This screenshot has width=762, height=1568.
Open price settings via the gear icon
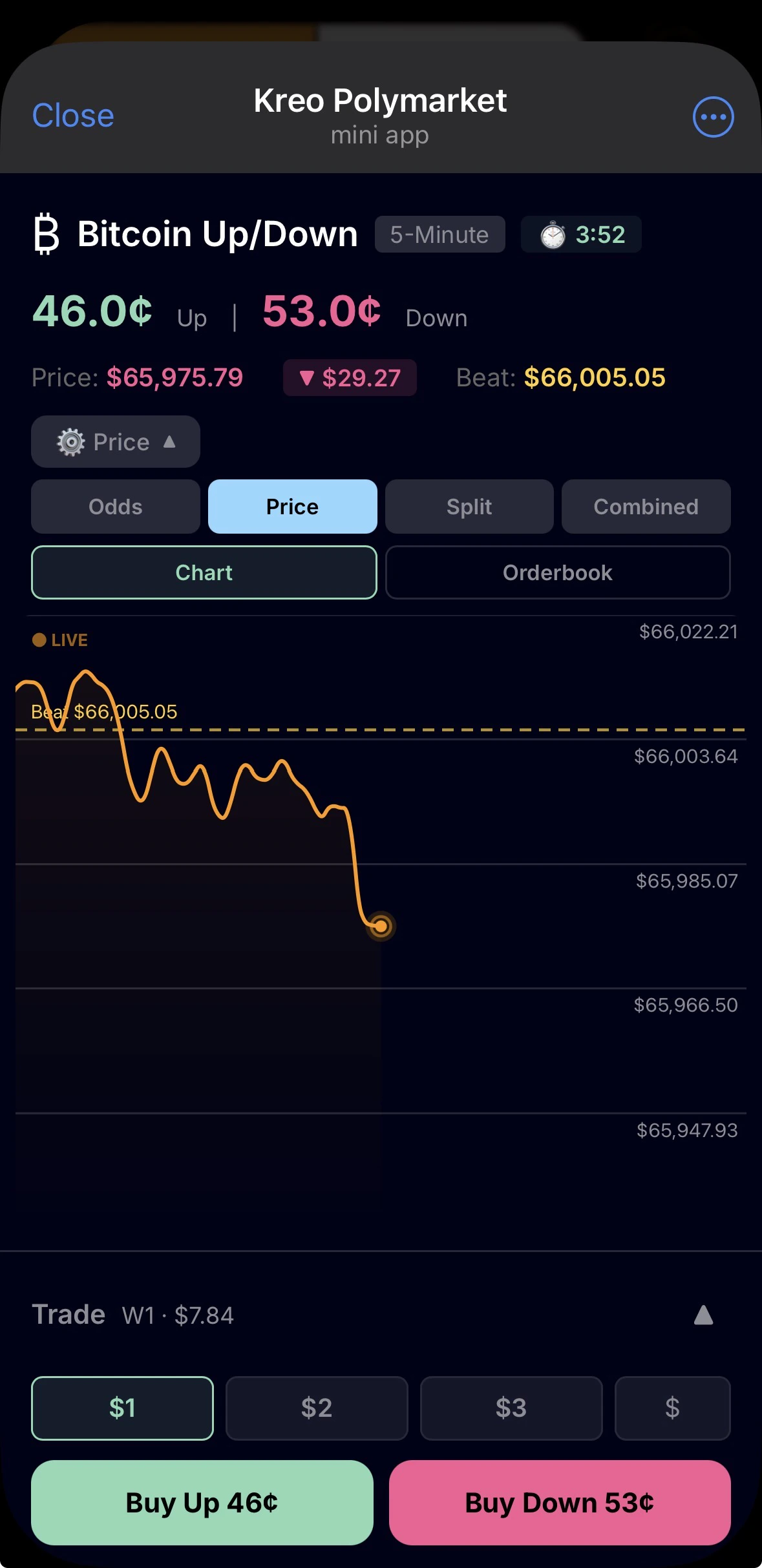[x=71, y=442]
